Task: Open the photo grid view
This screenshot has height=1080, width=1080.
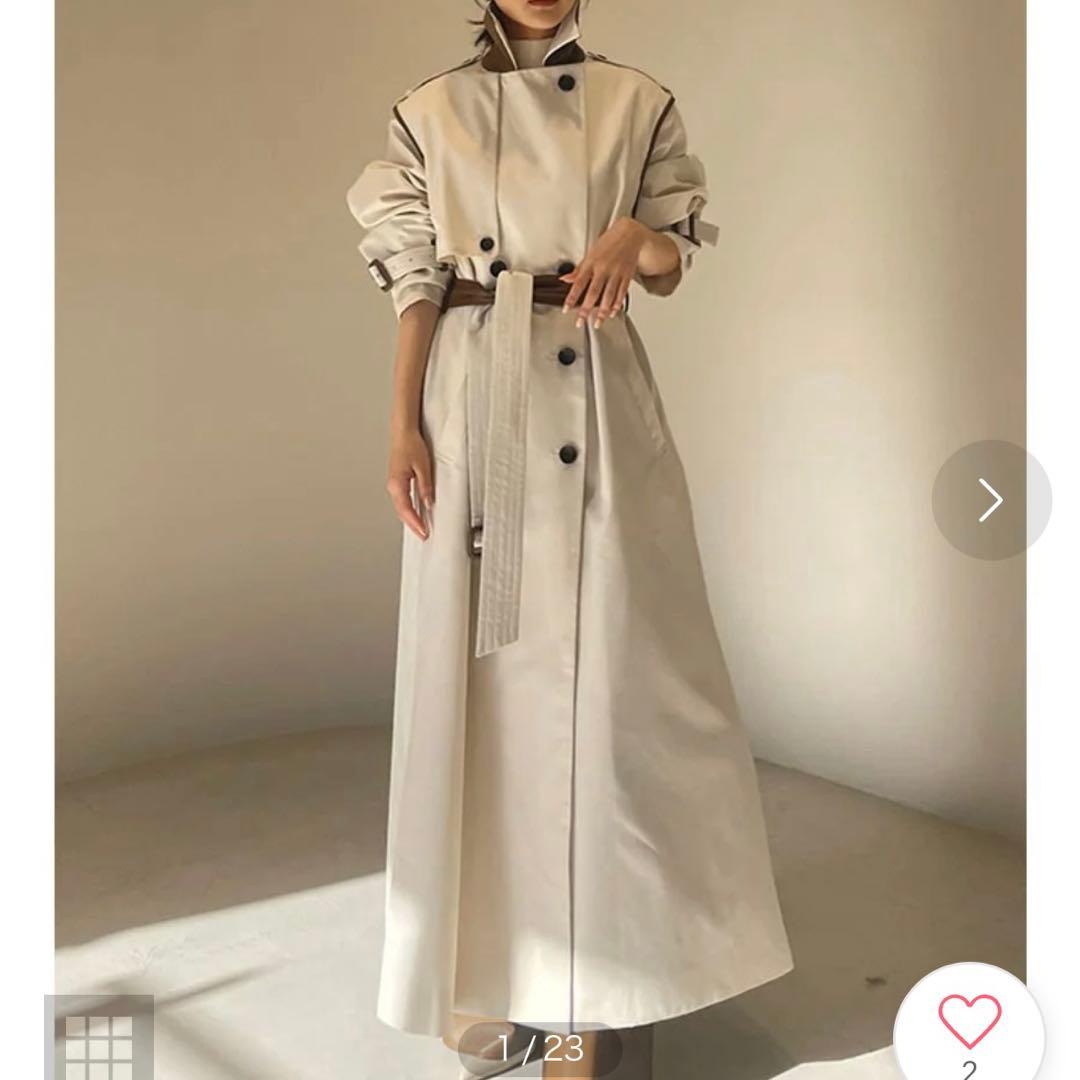Action: (99, 1038)
